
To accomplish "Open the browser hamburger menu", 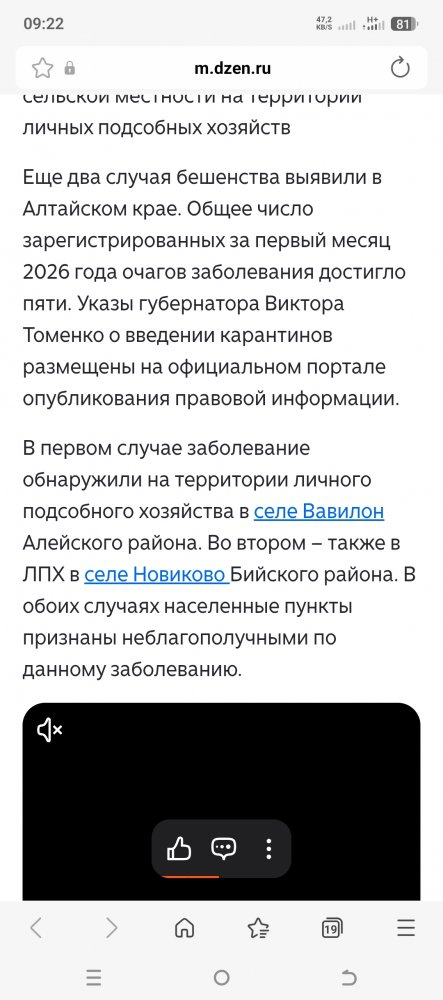I will [x=406, y=928].
